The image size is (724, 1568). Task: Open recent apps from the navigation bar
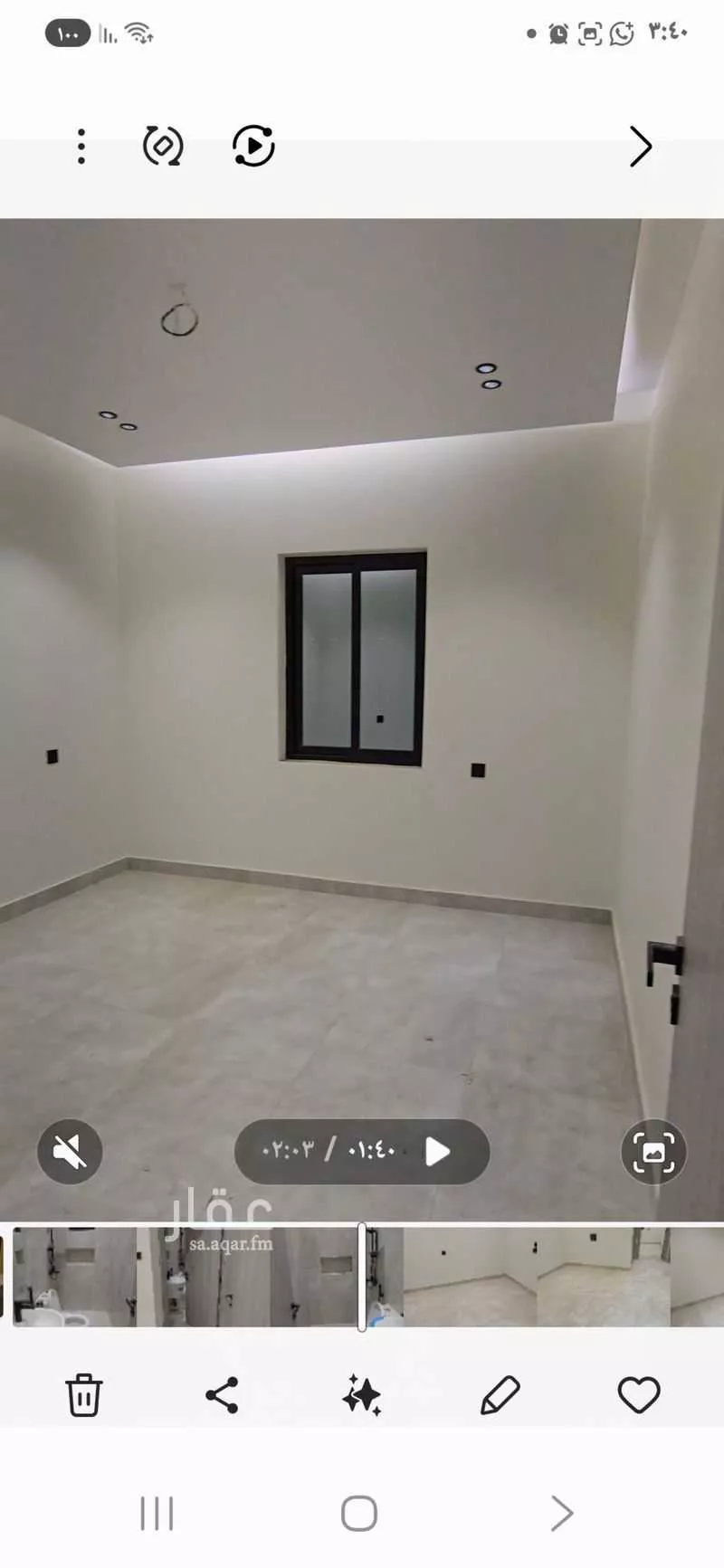[157, 1513]
